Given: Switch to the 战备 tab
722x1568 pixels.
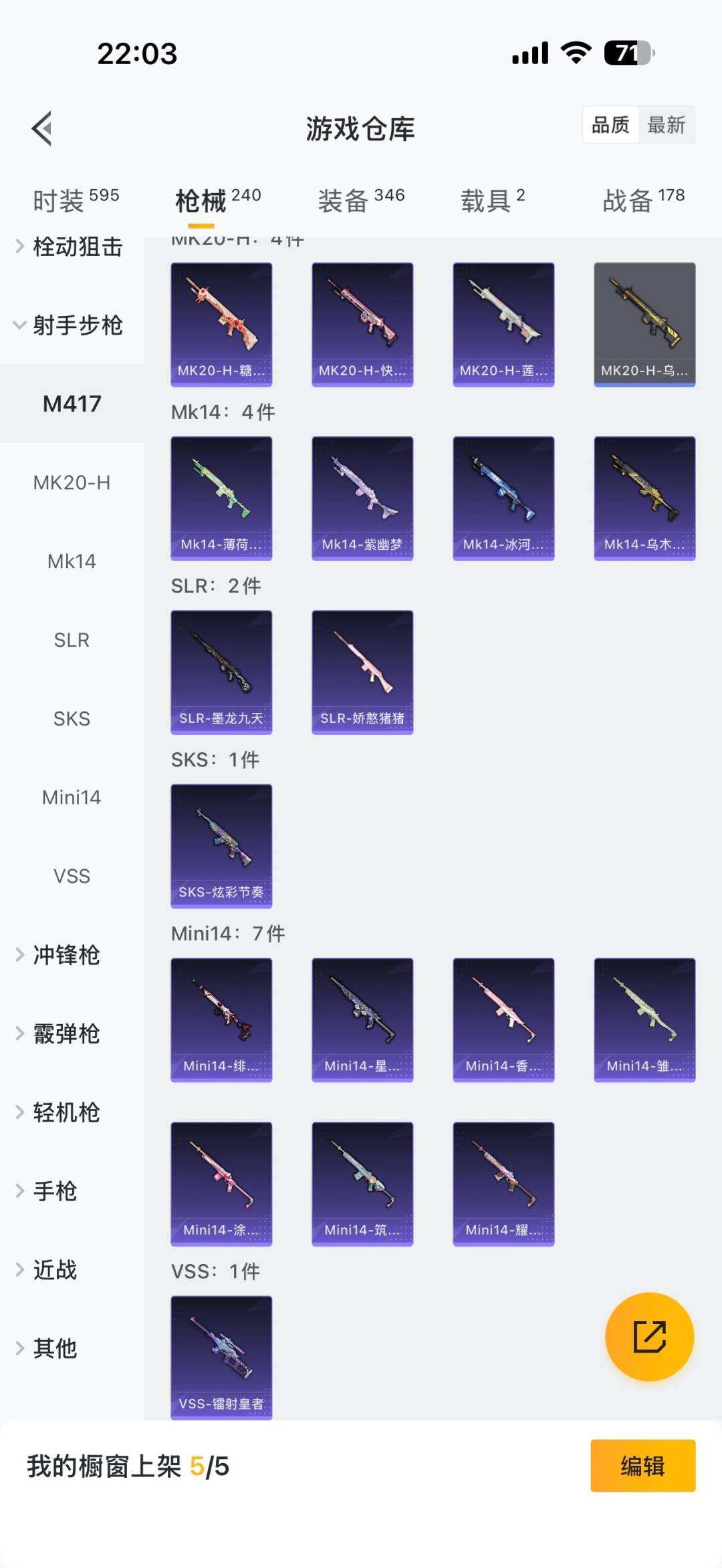Looking at the screenshot, I should tap(643, 200).
